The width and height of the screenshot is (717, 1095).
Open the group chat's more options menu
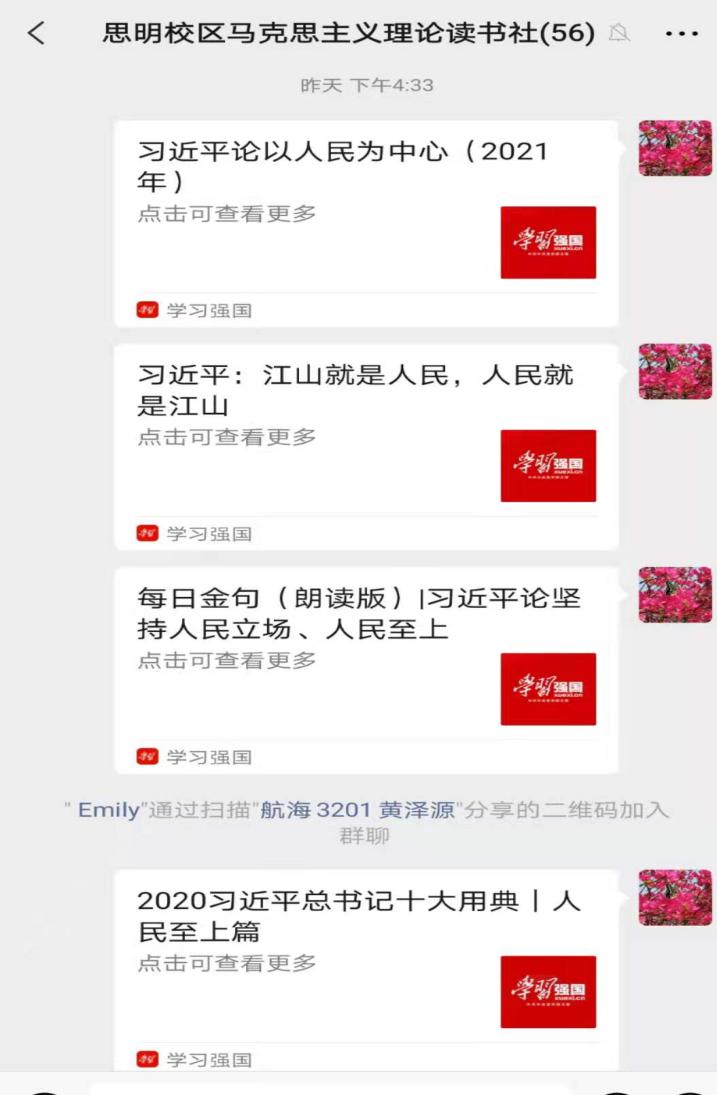(680, 34)
